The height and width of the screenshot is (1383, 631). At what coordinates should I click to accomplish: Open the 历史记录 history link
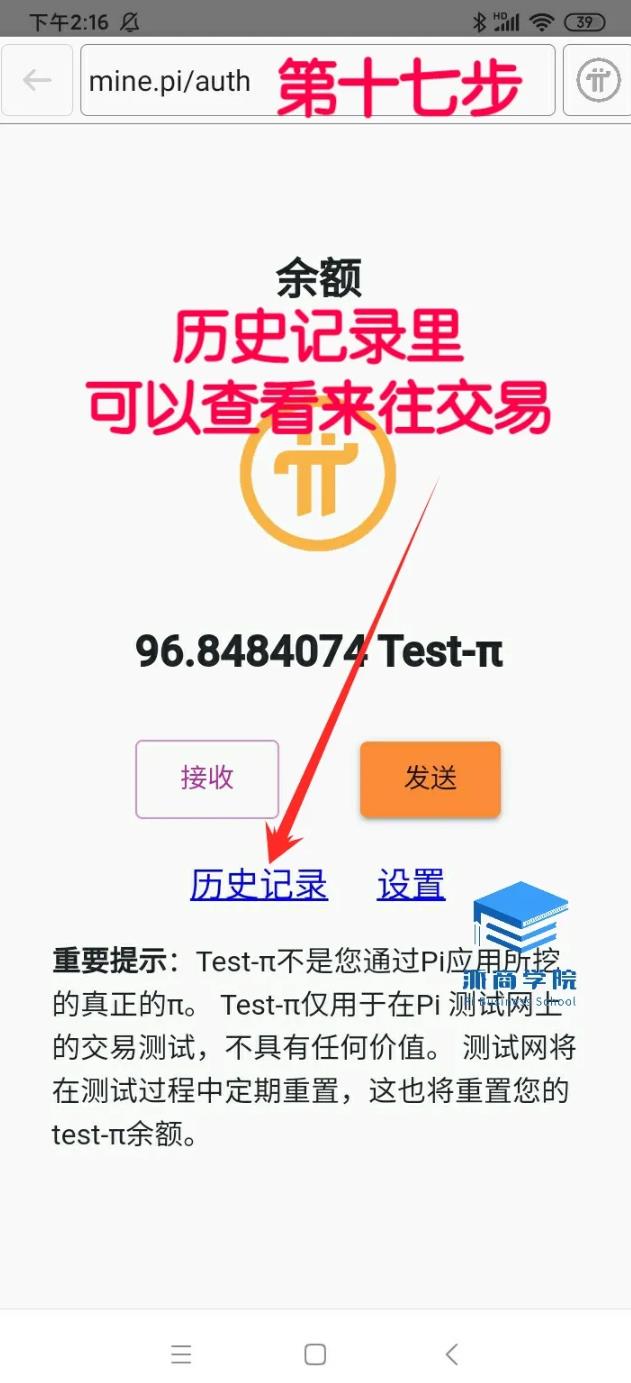click(x=259, y=885)
